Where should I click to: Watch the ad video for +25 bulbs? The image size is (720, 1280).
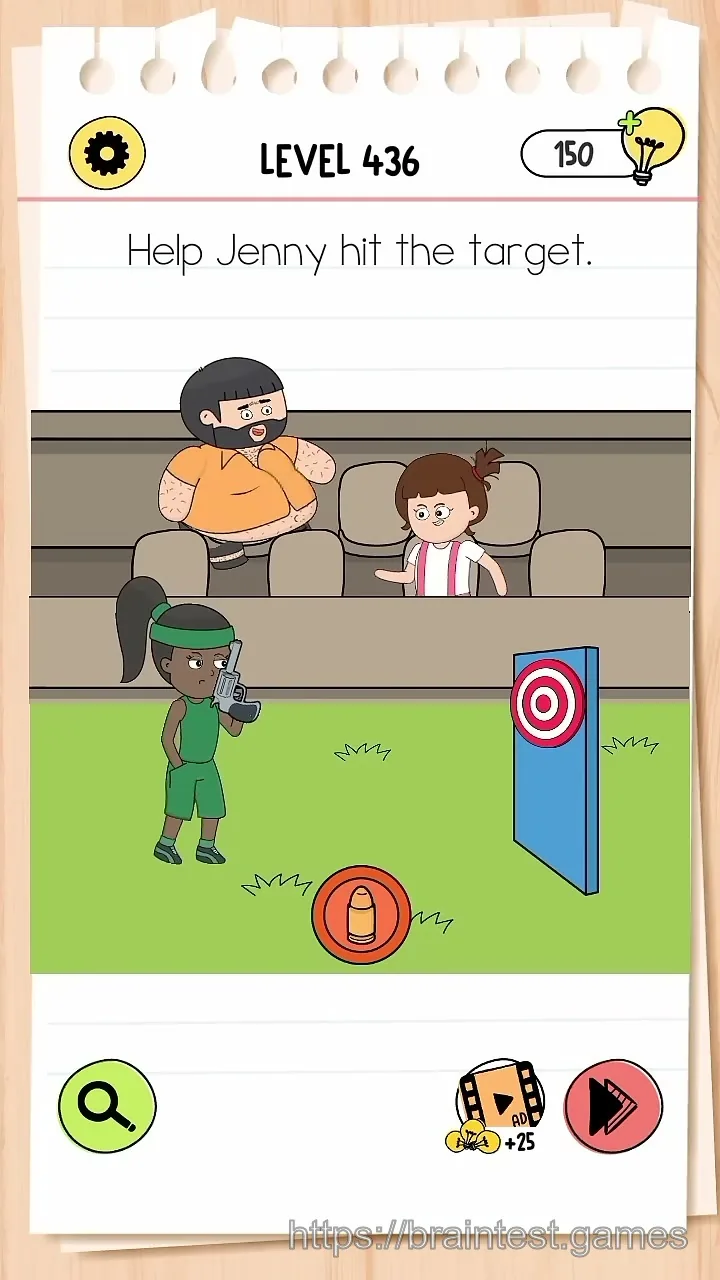(x=497, y=1107)
